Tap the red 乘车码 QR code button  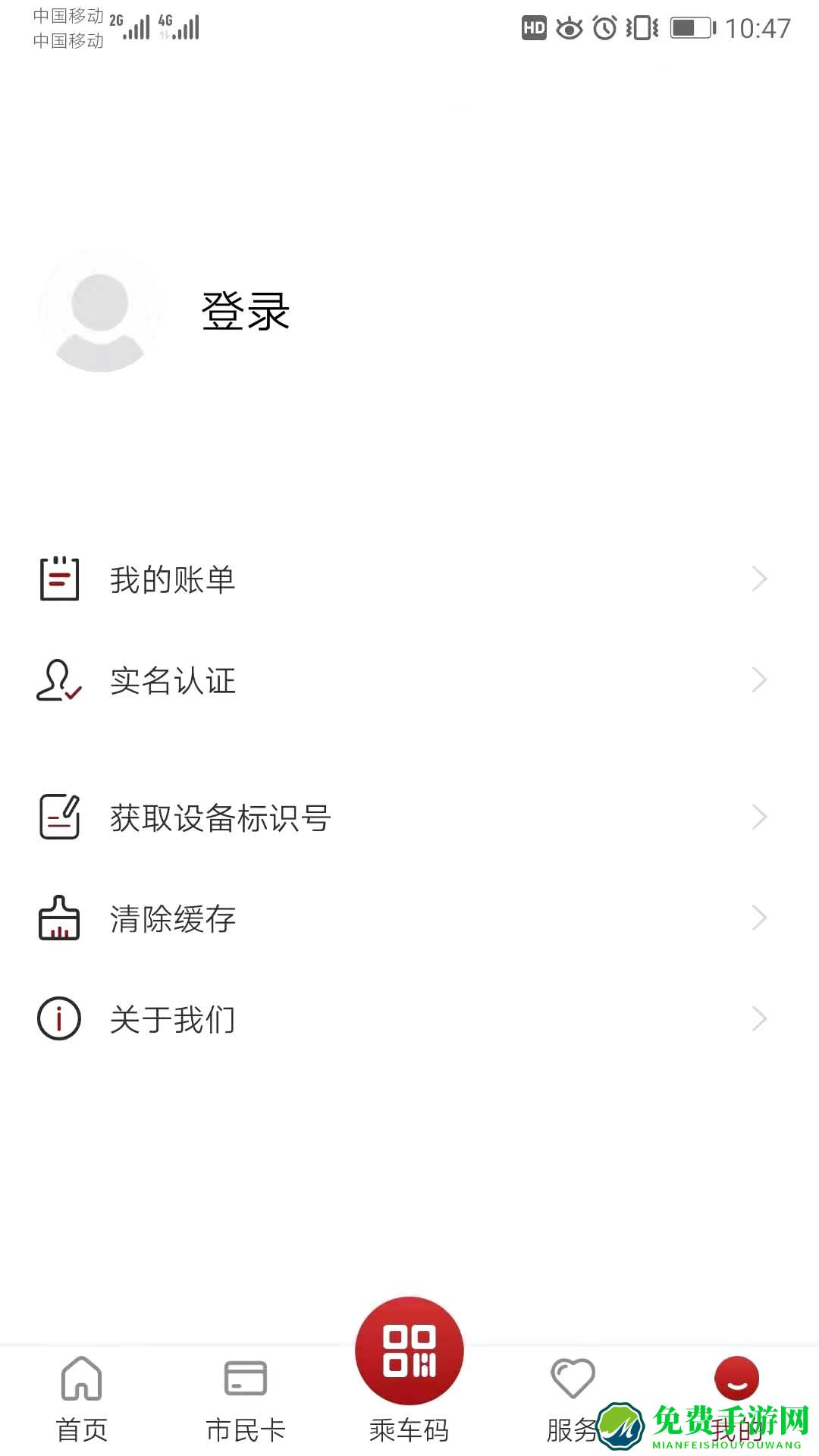coord(409,1350)
